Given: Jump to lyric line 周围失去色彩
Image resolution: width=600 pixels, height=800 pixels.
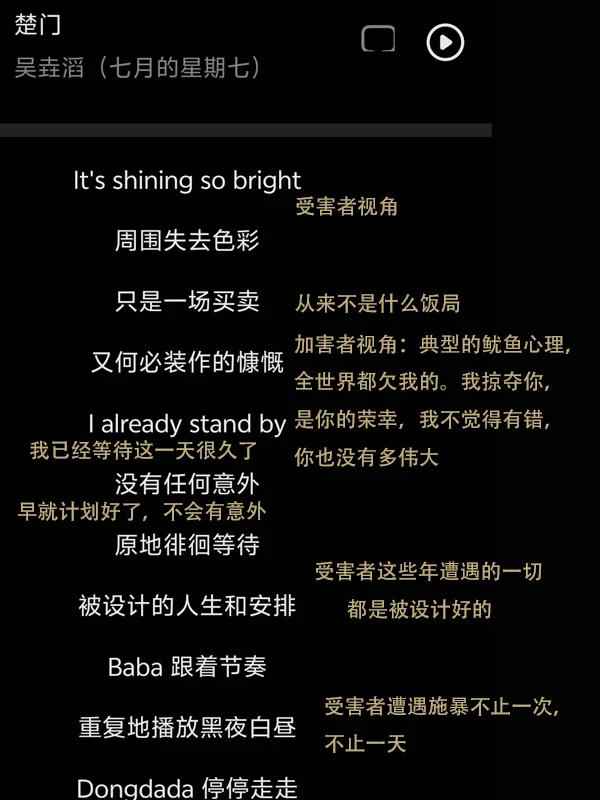Looking at the screenshot, I should click(187, 241).
